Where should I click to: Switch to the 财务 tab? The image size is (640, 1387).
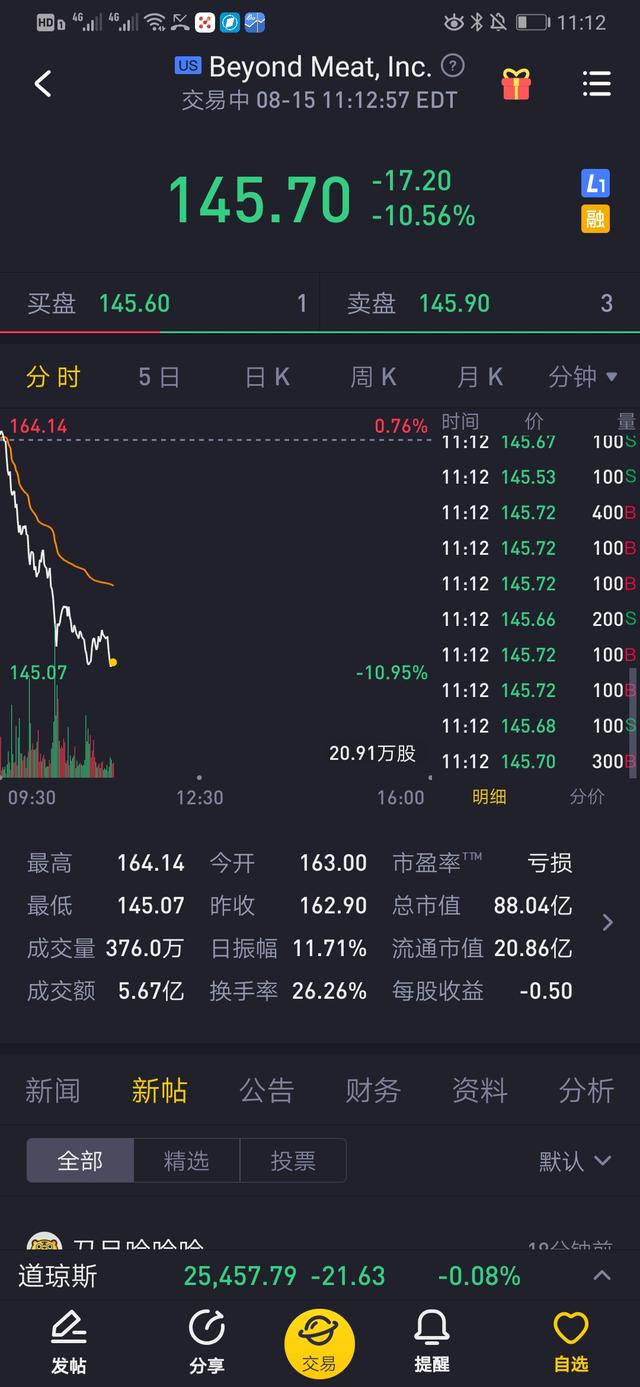click(373, 1090)
